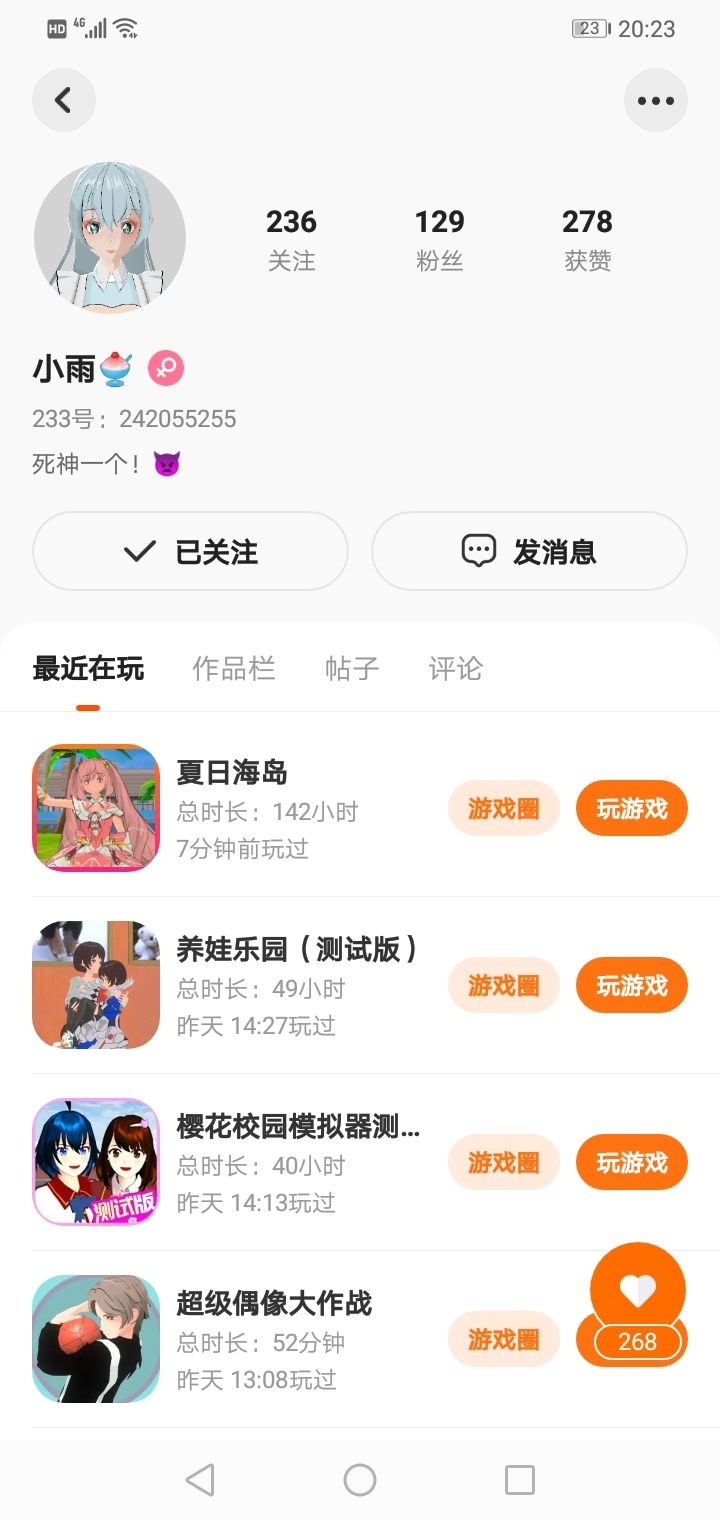Image resolution: width=720 pixels, height=1520 pixels.
Task: Open 游戏圈 for 养娃乐园
Action: point(503,985)
